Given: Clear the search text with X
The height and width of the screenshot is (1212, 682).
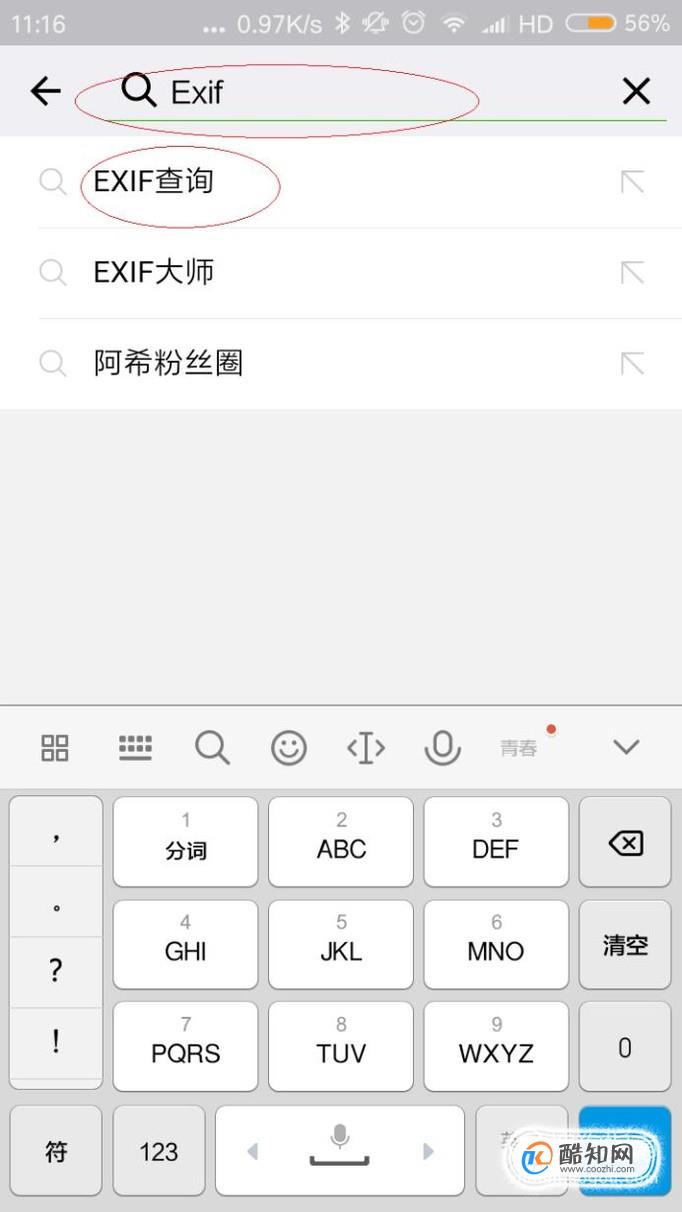Looking at the screenshot, I should coord(636,92).
